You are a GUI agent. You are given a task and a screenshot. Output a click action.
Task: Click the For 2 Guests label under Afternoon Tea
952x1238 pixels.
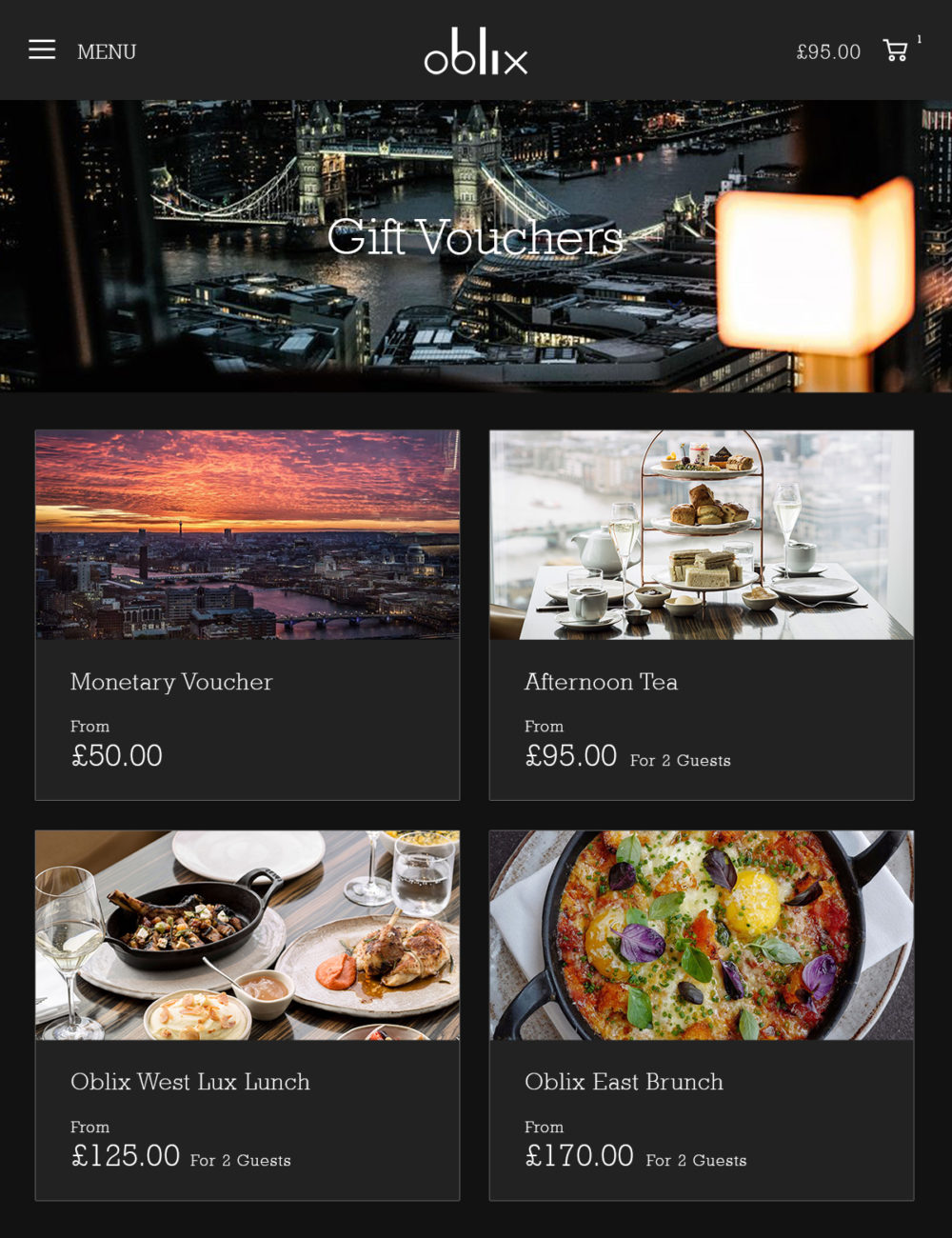click(x=679, y=760)
